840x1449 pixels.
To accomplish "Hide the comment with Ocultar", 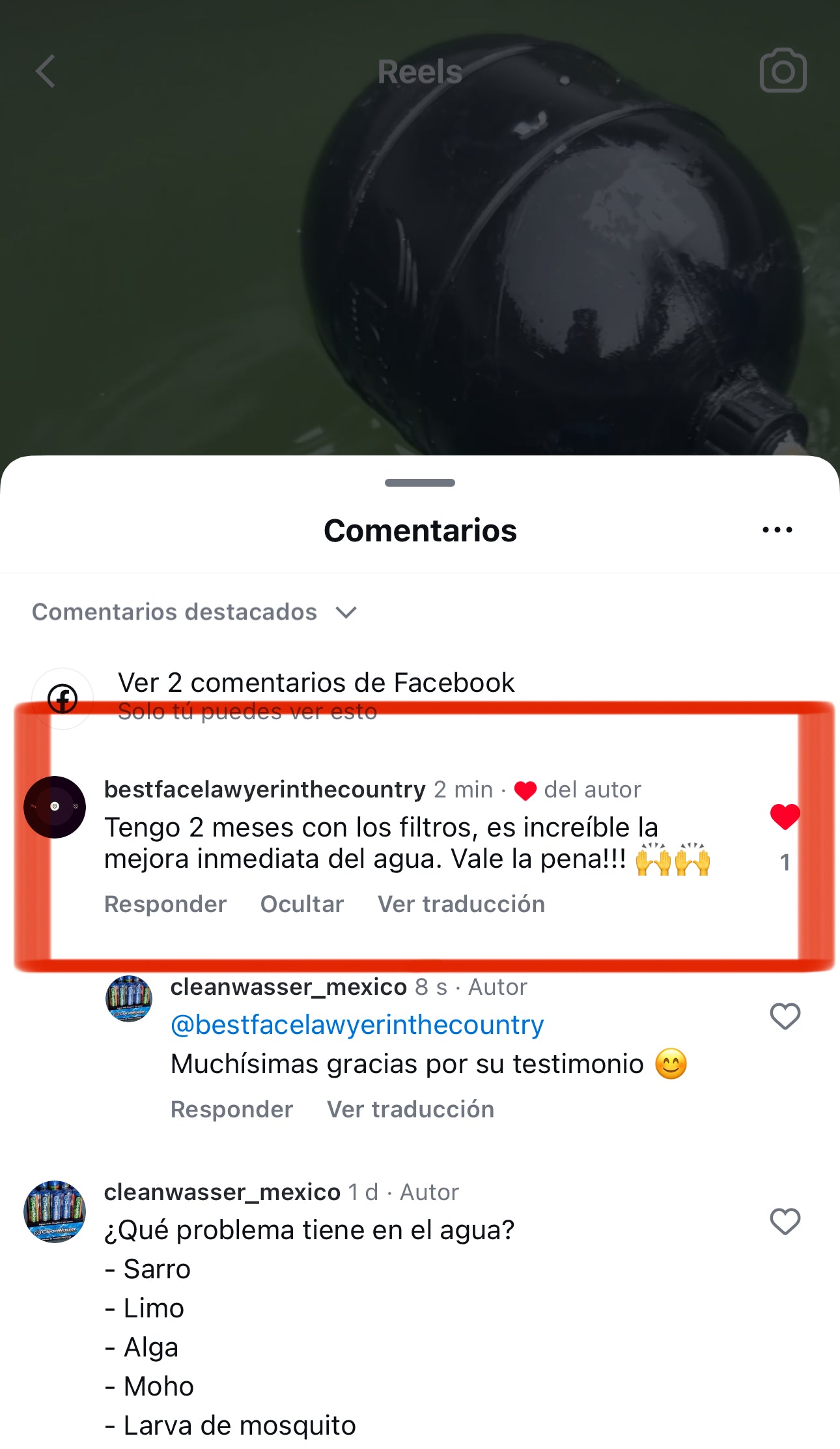I will [302, 904].
